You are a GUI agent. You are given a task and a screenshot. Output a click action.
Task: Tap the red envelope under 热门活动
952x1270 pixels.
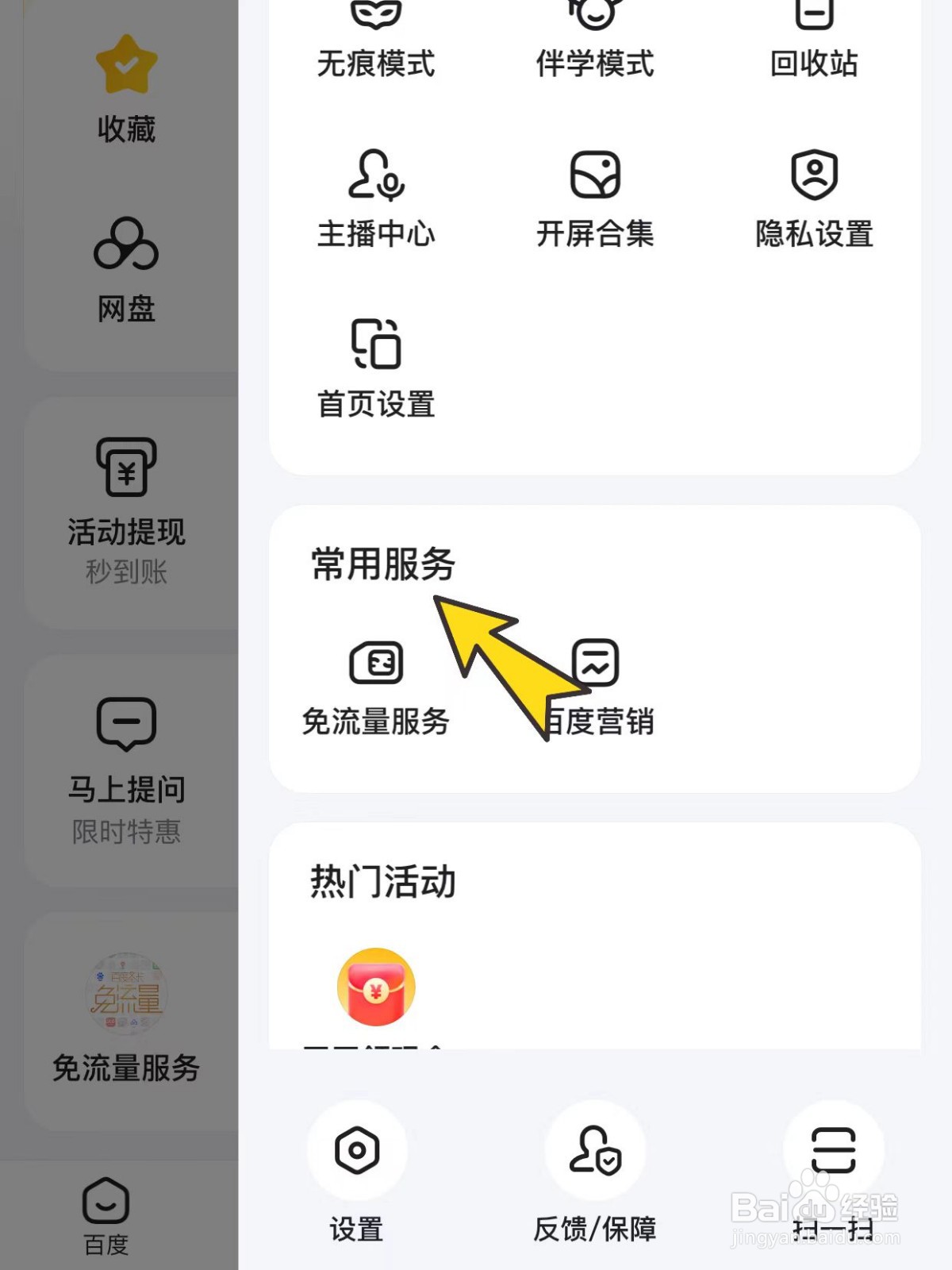375,987
